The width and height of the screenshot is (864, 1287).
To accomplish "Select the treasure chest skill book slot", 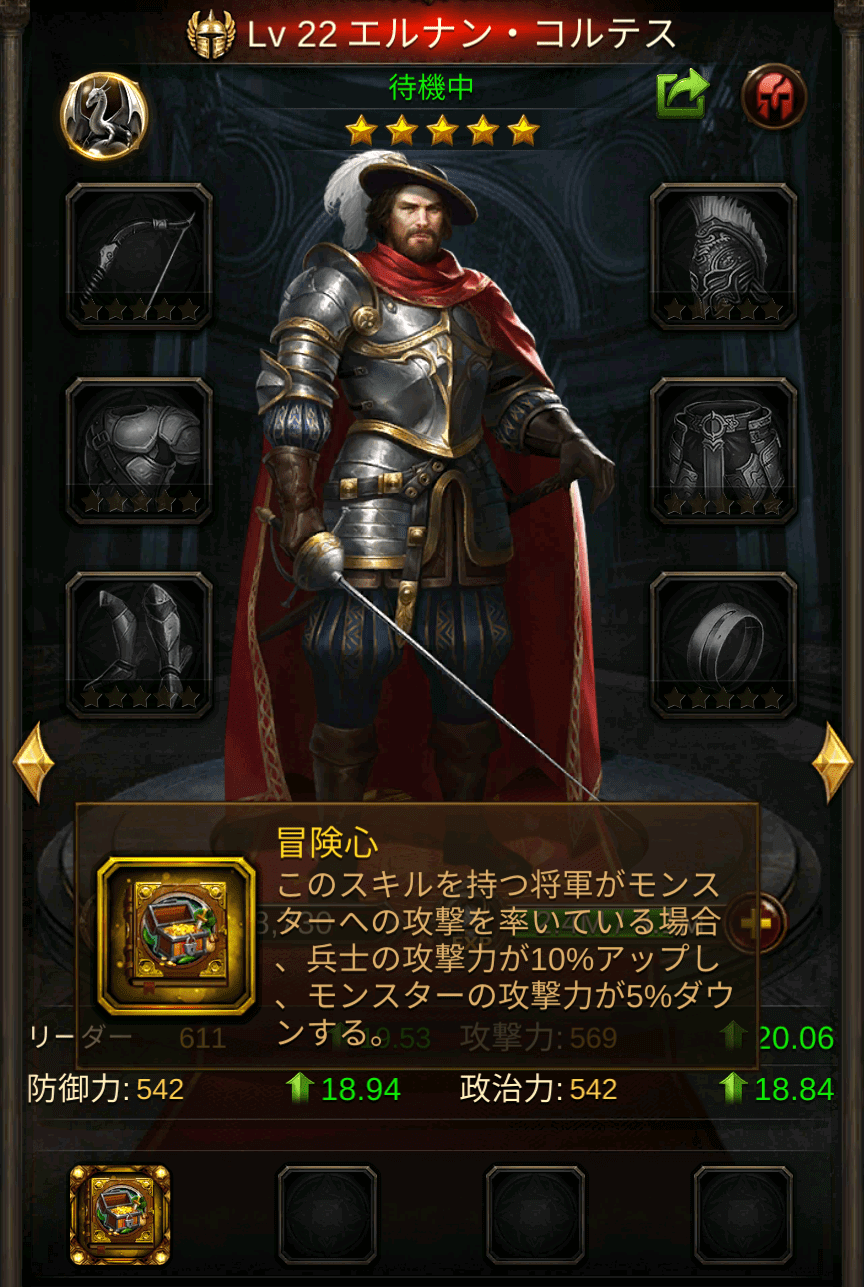I will [120, 1215].
